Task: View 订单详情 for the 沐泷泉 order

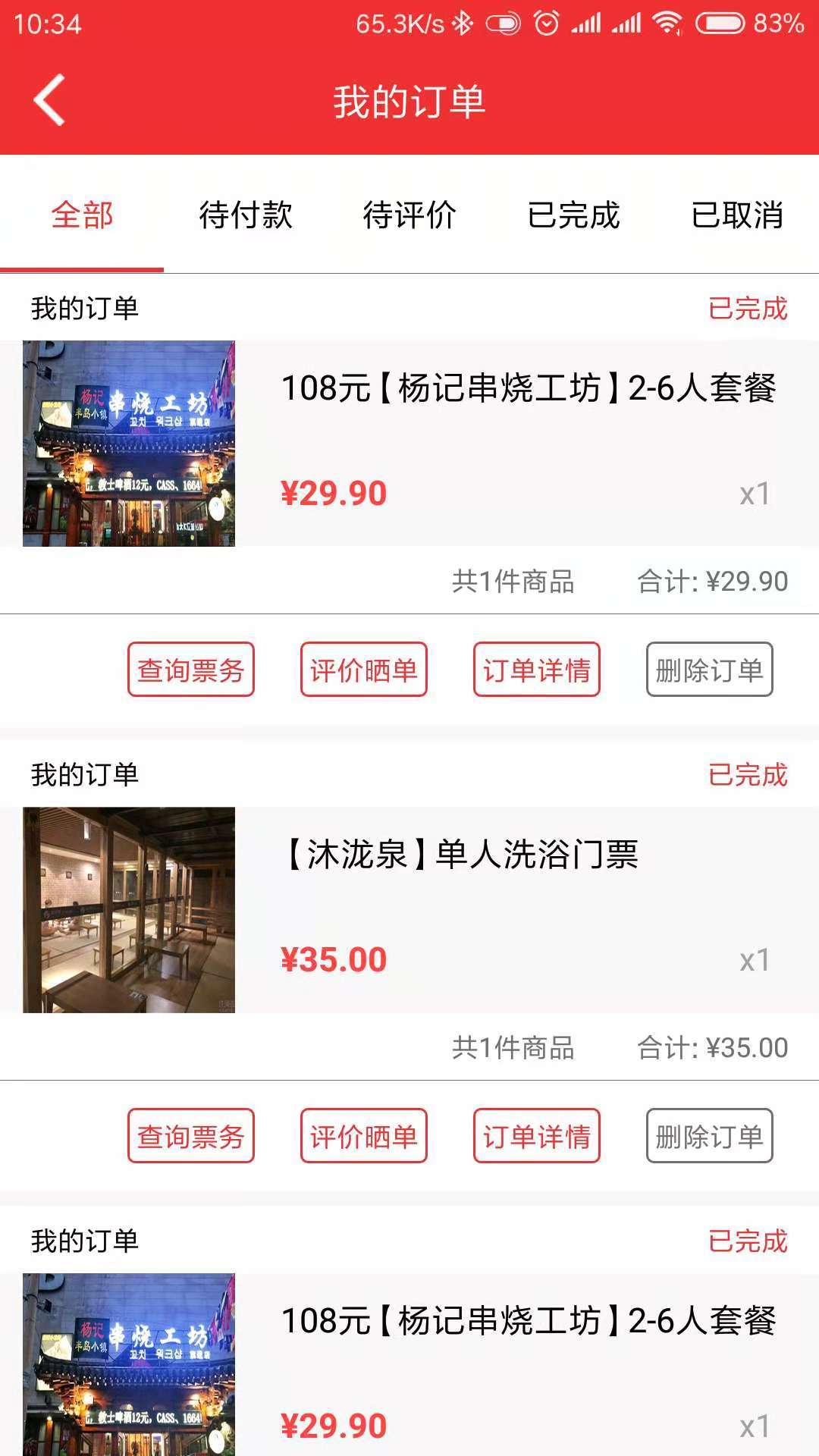Action: click(537, 1136)
